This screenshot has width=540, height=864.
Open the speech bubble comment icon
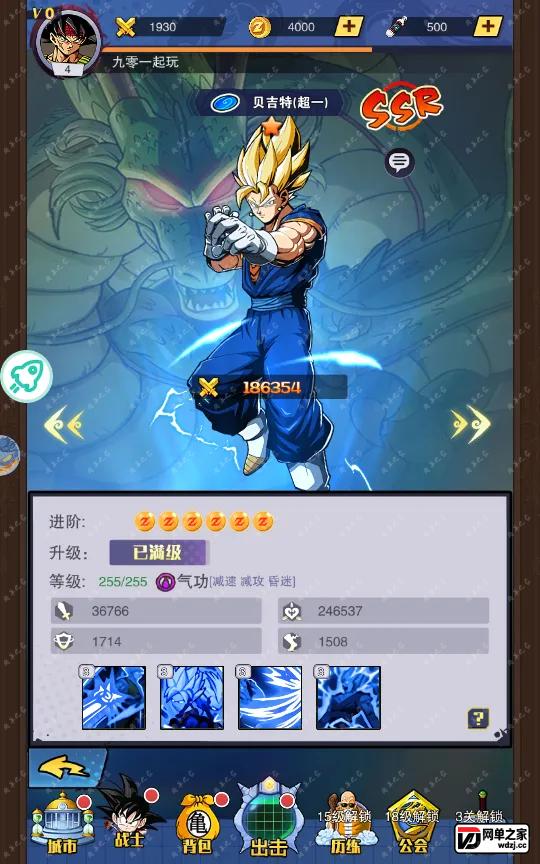pyautogui.click(x=399, y=163)
